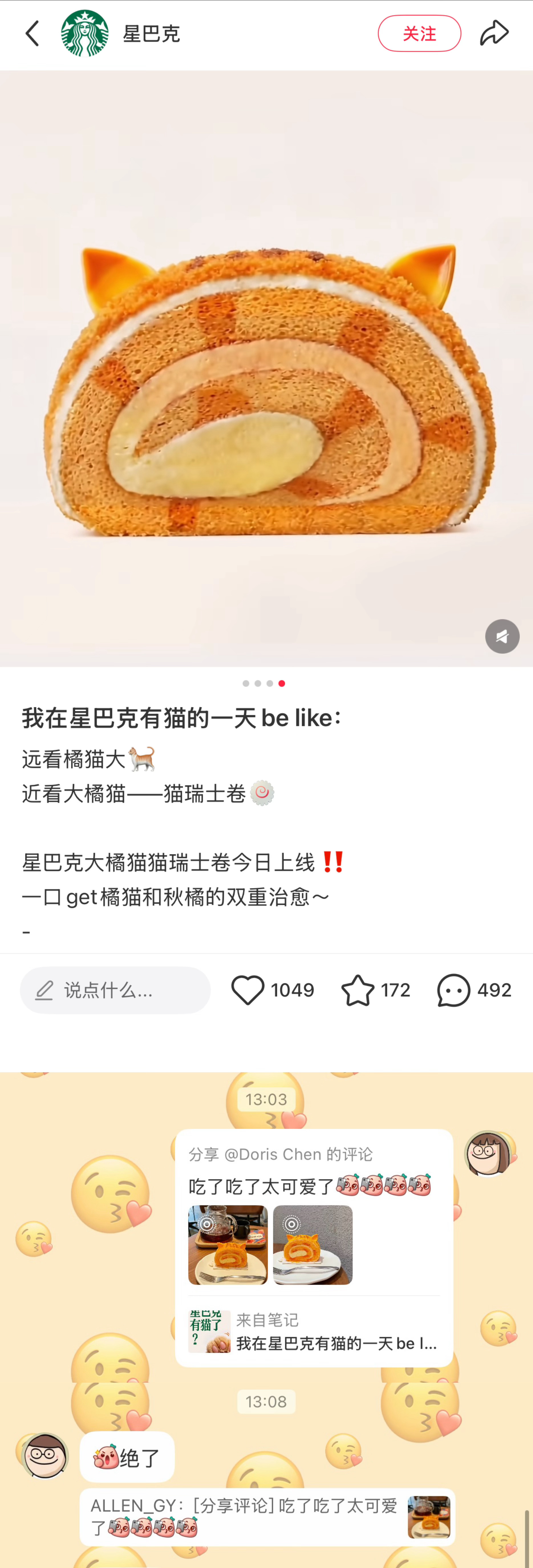This screenshot has width=533, height=1568.
Task: Open the source note 我在星巴克有猫的一天
Action: (x=314, y=1331)
